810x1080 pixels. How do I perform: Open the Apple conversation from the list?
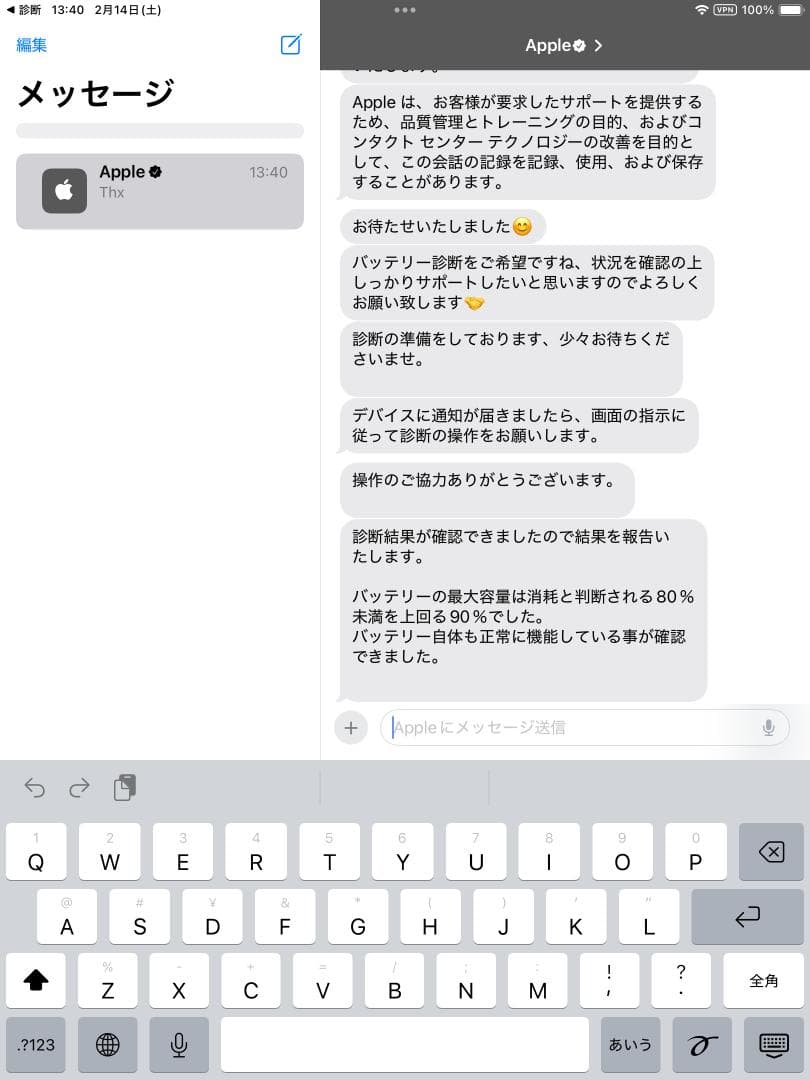tap(160, 191)
